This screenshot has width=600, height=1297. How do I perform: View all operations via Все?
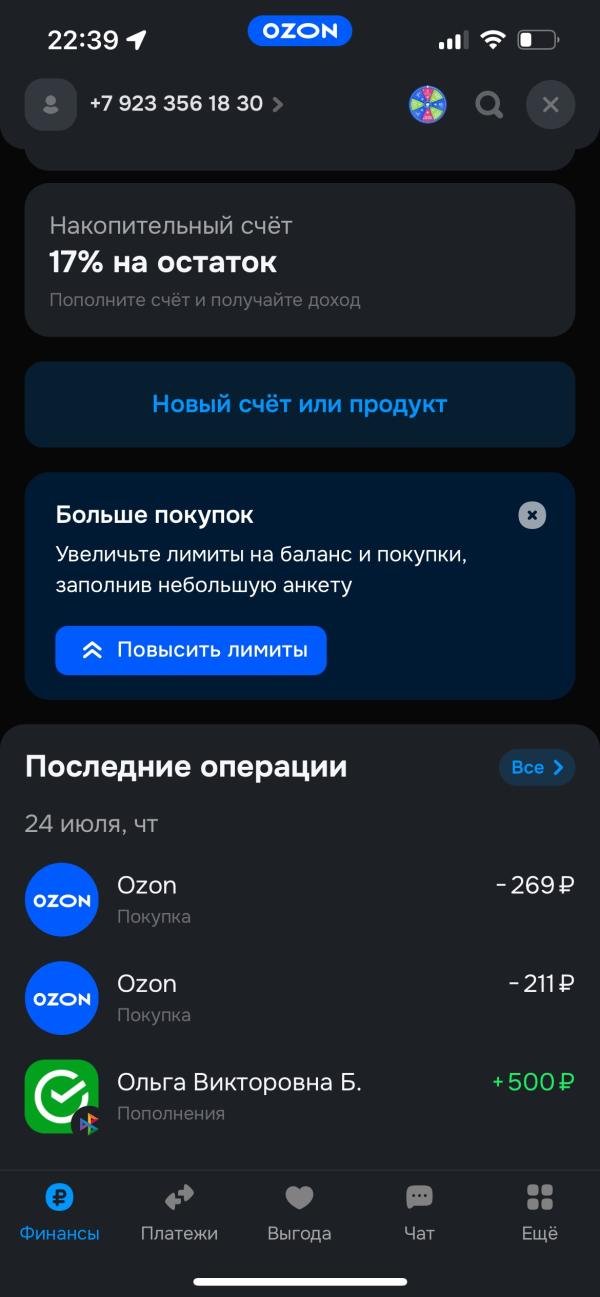(x=537, y=767)
